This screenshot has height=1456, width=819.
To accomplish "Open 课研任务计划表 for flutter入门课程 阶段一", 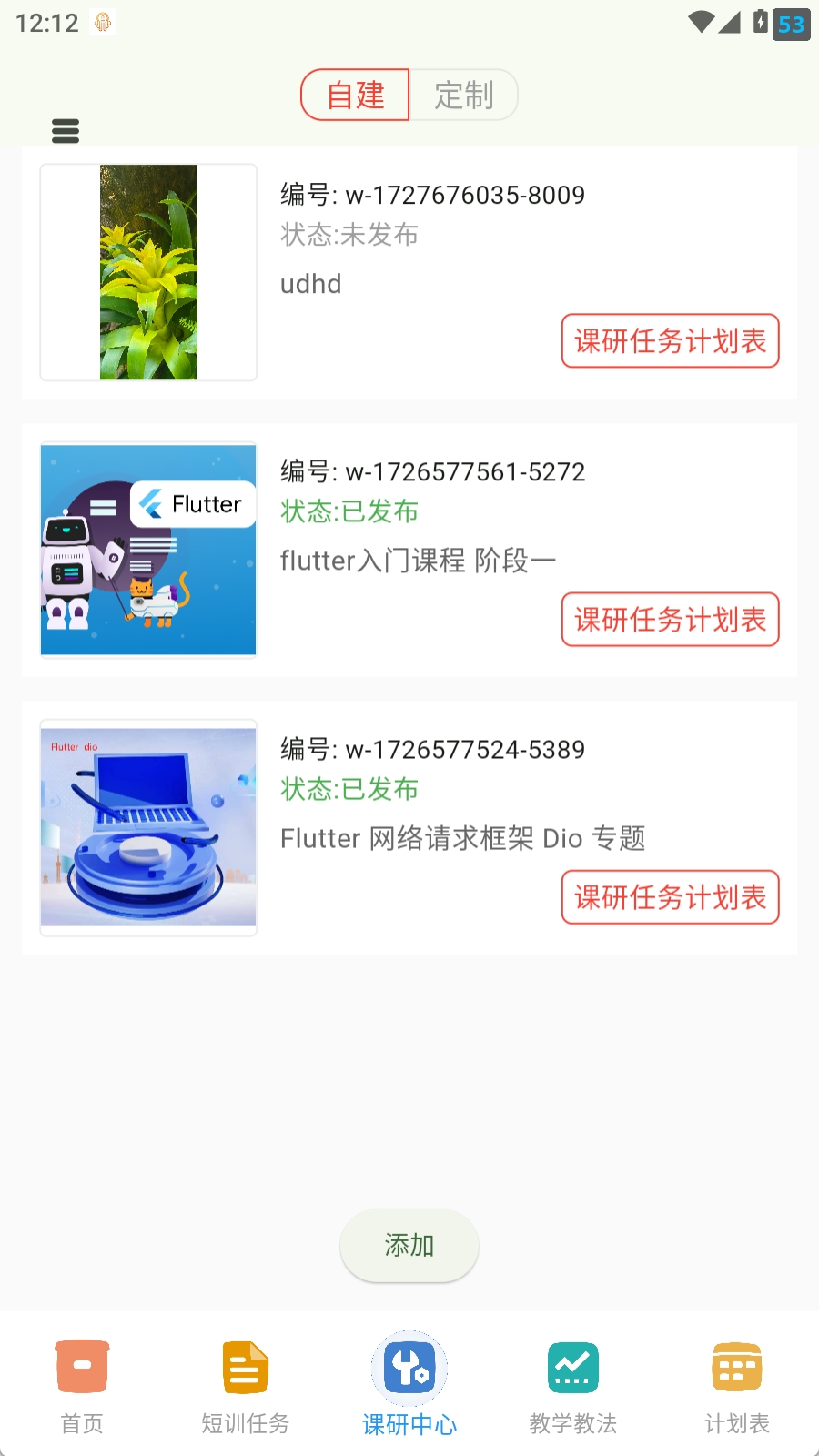I will pos(670,620).
